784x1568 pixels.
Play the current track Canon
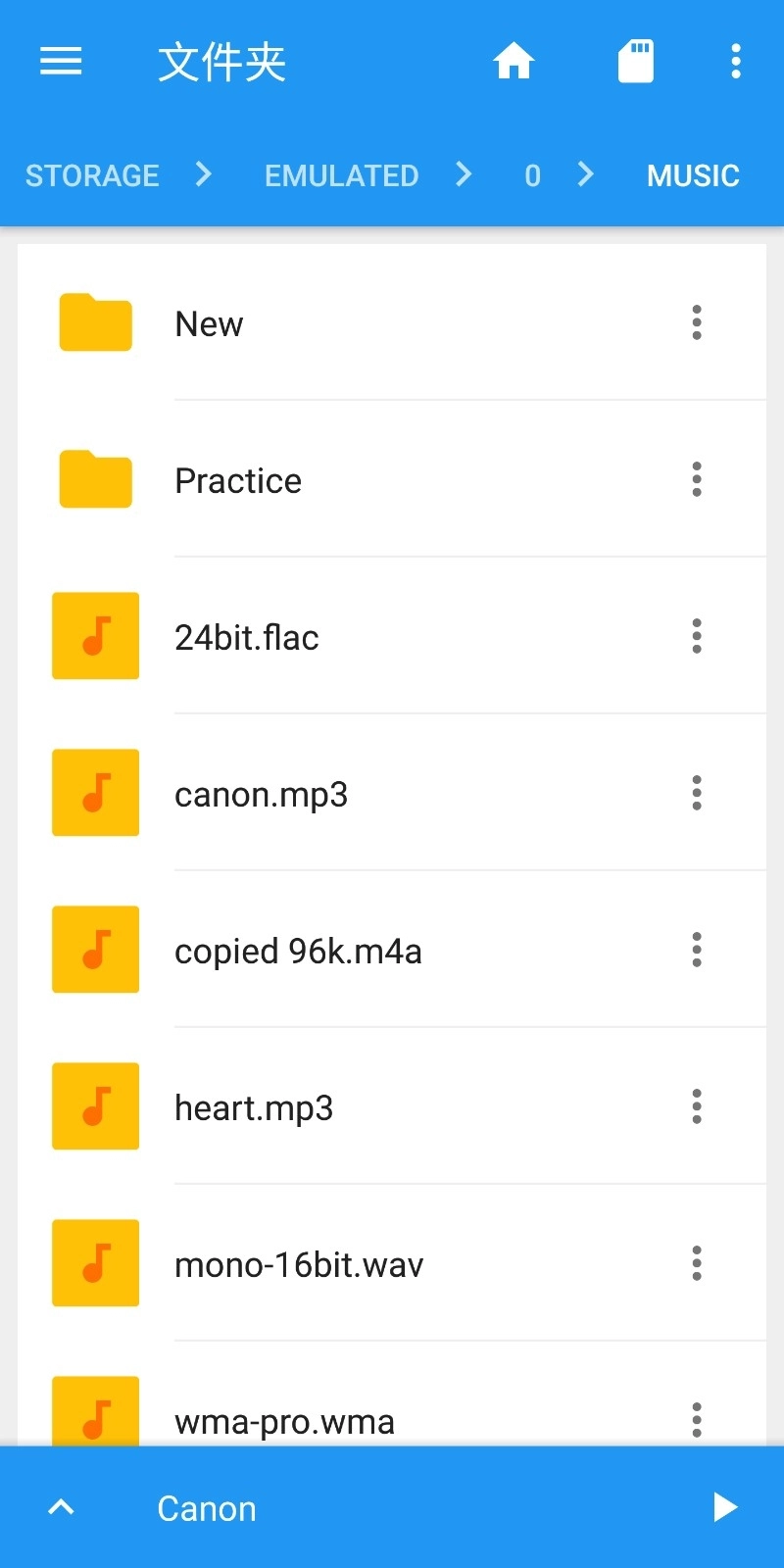coord(725,1507)
